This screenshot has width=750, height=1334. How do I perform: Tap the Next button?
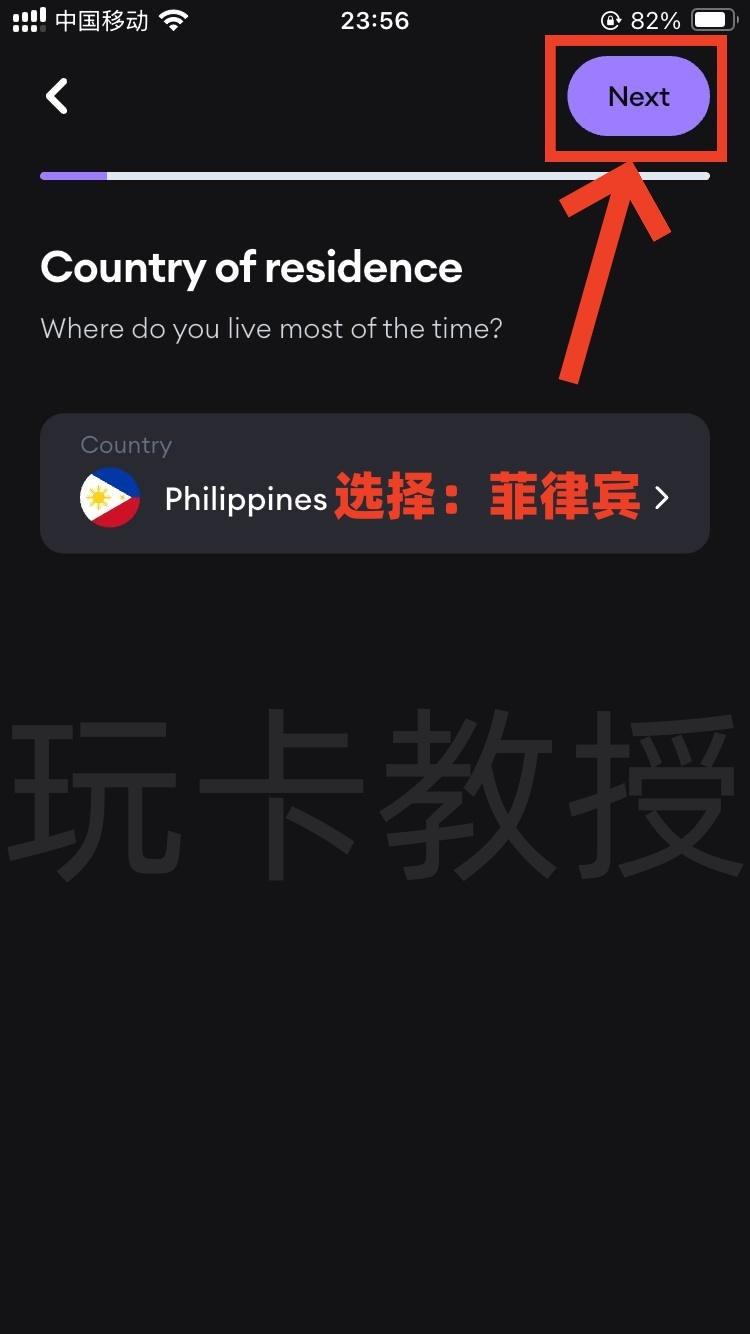tap(638, 96)
